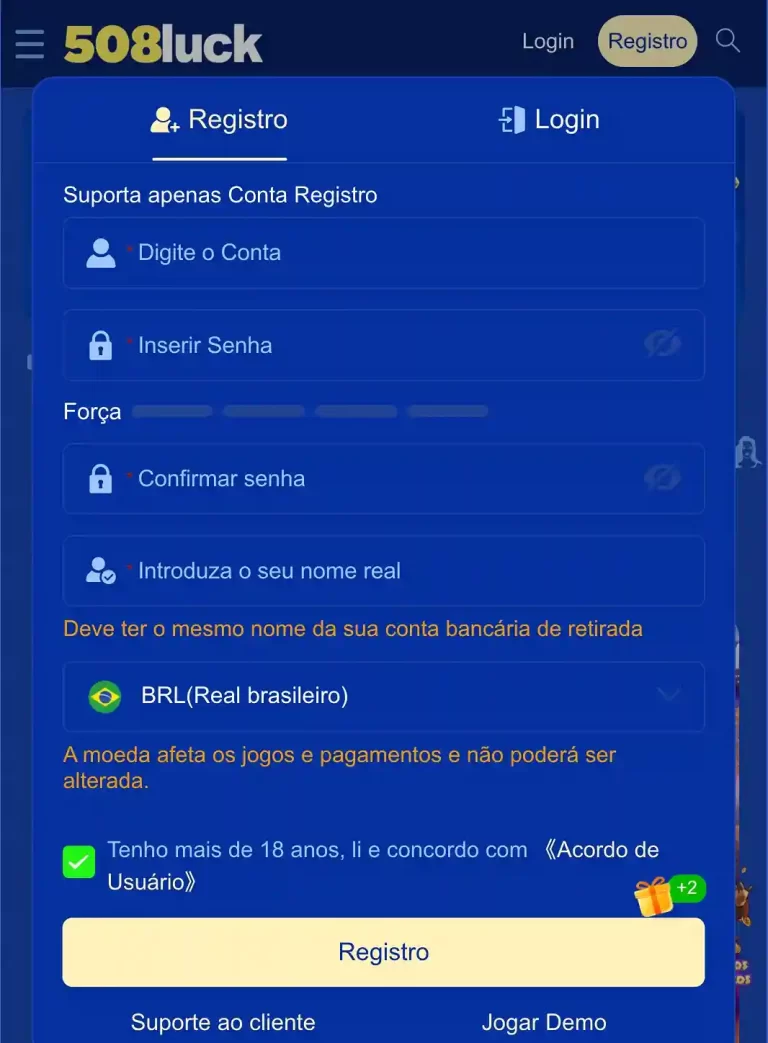The width and height of the screenshot is (768, 1043).
Task: Open the hamburger menu
Action: (x=30, y=43)
